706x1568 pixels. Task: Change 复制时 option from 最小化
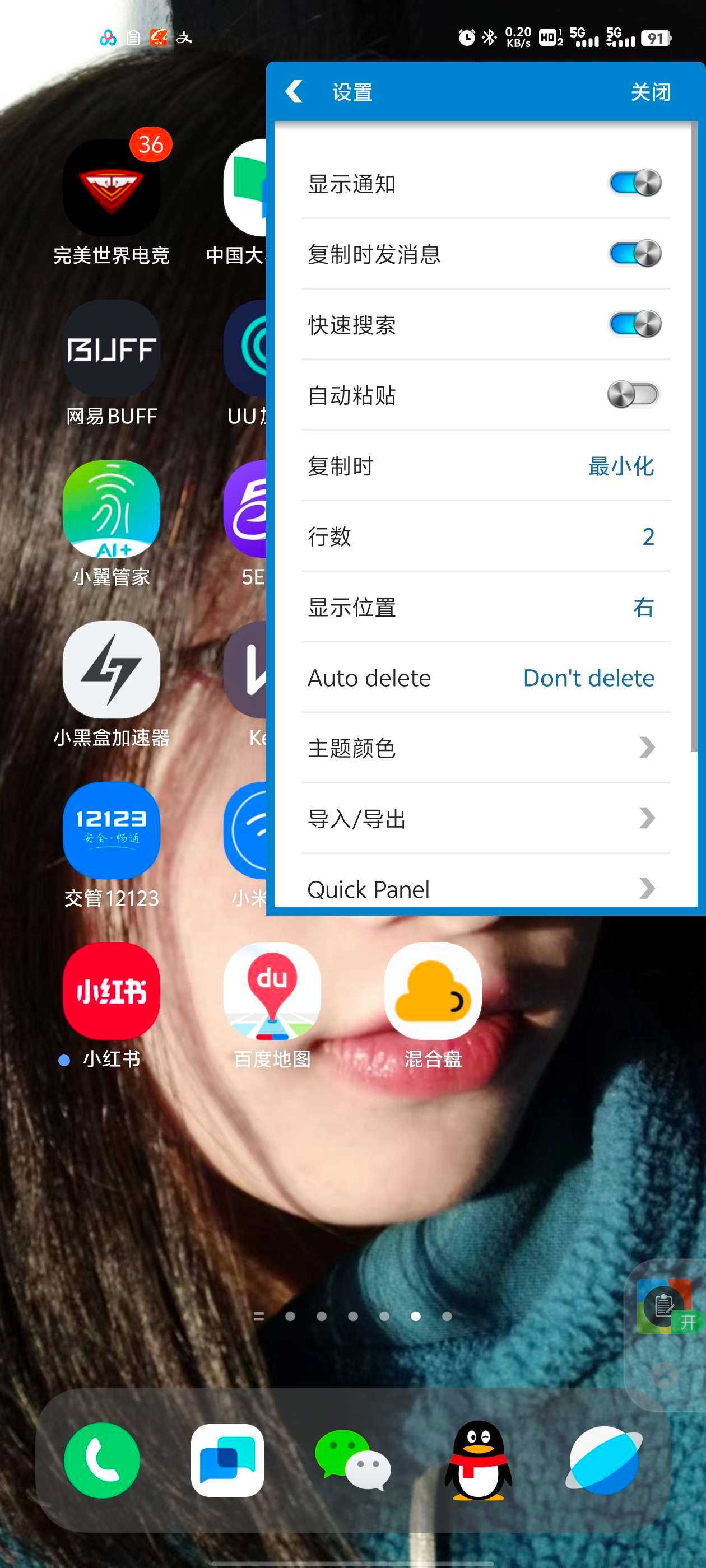pyautogui.click(x=620, y=466)
